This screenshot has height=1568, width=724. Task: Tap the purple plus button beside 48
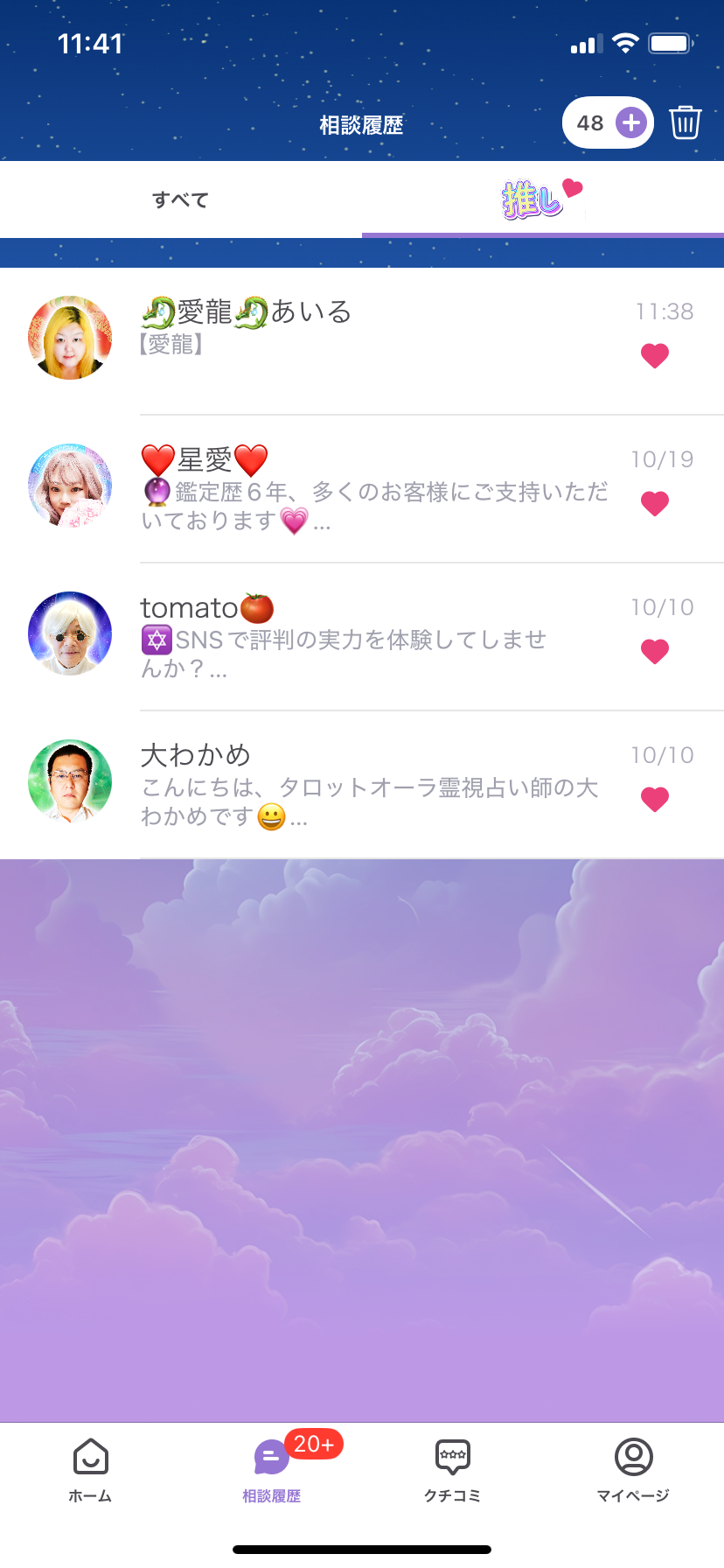click(631, 122)
